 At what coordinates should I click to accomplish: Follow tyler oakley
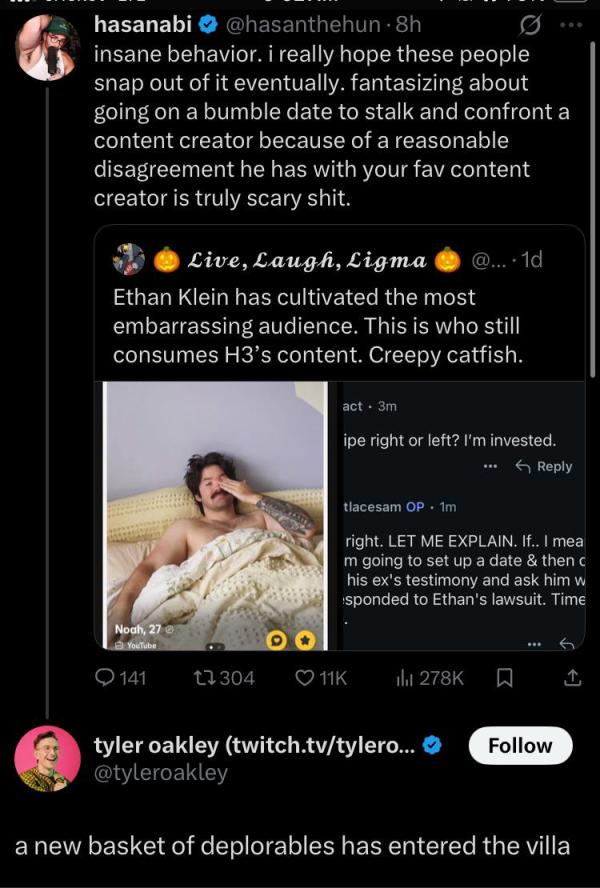point(520,745)
